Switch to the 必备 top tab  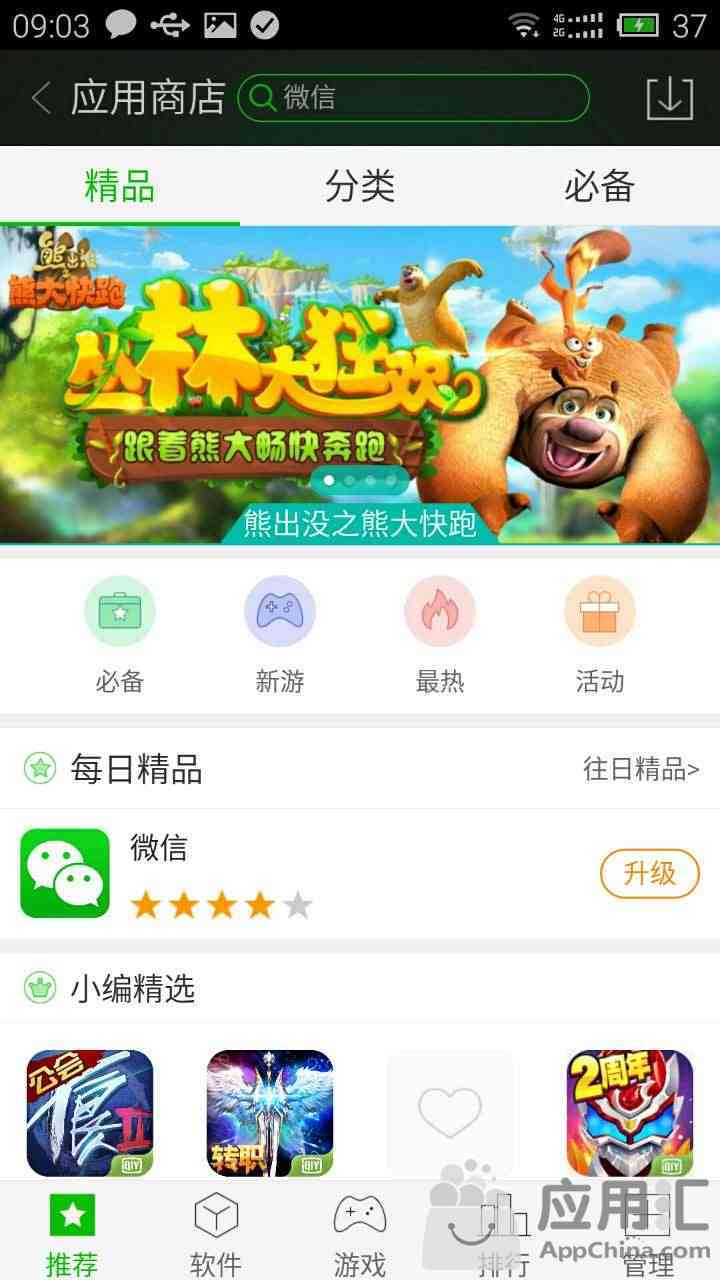(600, 186)
